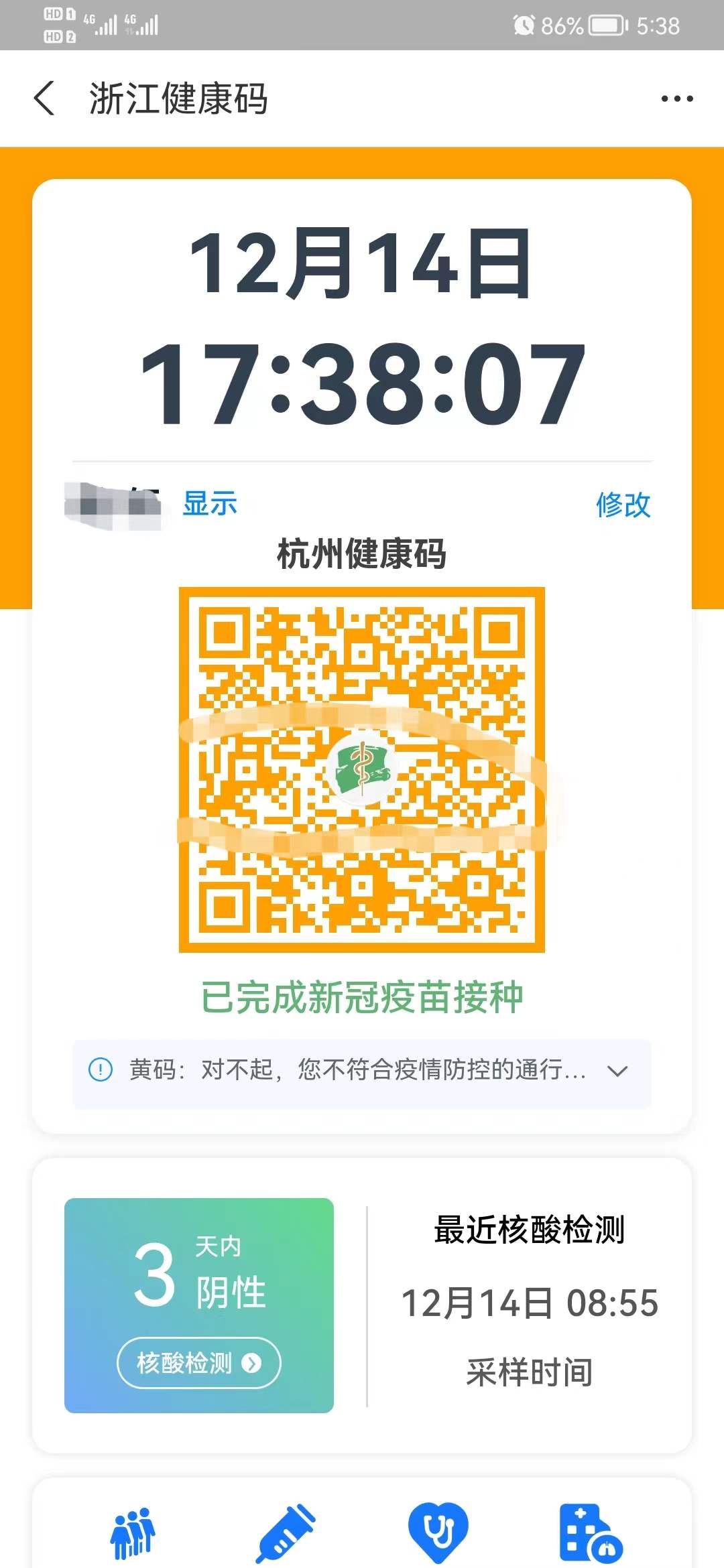
Task: Open the 核酸检测 button
Action: 198,1363
